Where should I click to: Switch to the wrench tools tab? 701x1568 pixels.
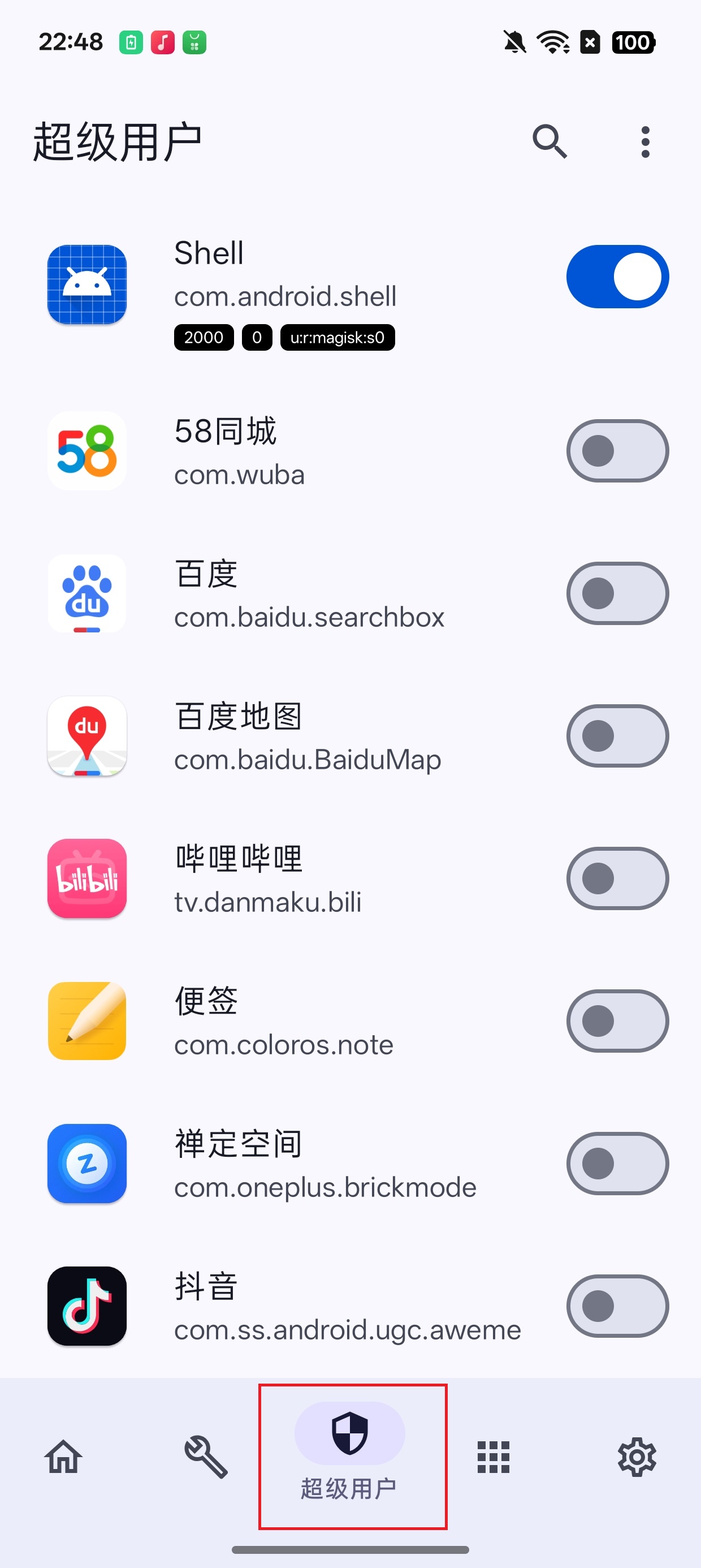pyautogui.click(x=206, y=1457)
